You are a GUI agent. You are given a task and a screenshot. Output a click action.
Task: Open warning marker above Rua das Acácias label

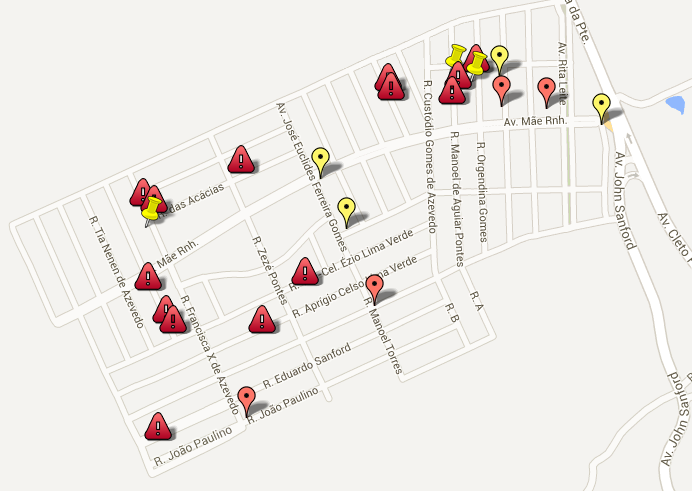click(240, 159)
